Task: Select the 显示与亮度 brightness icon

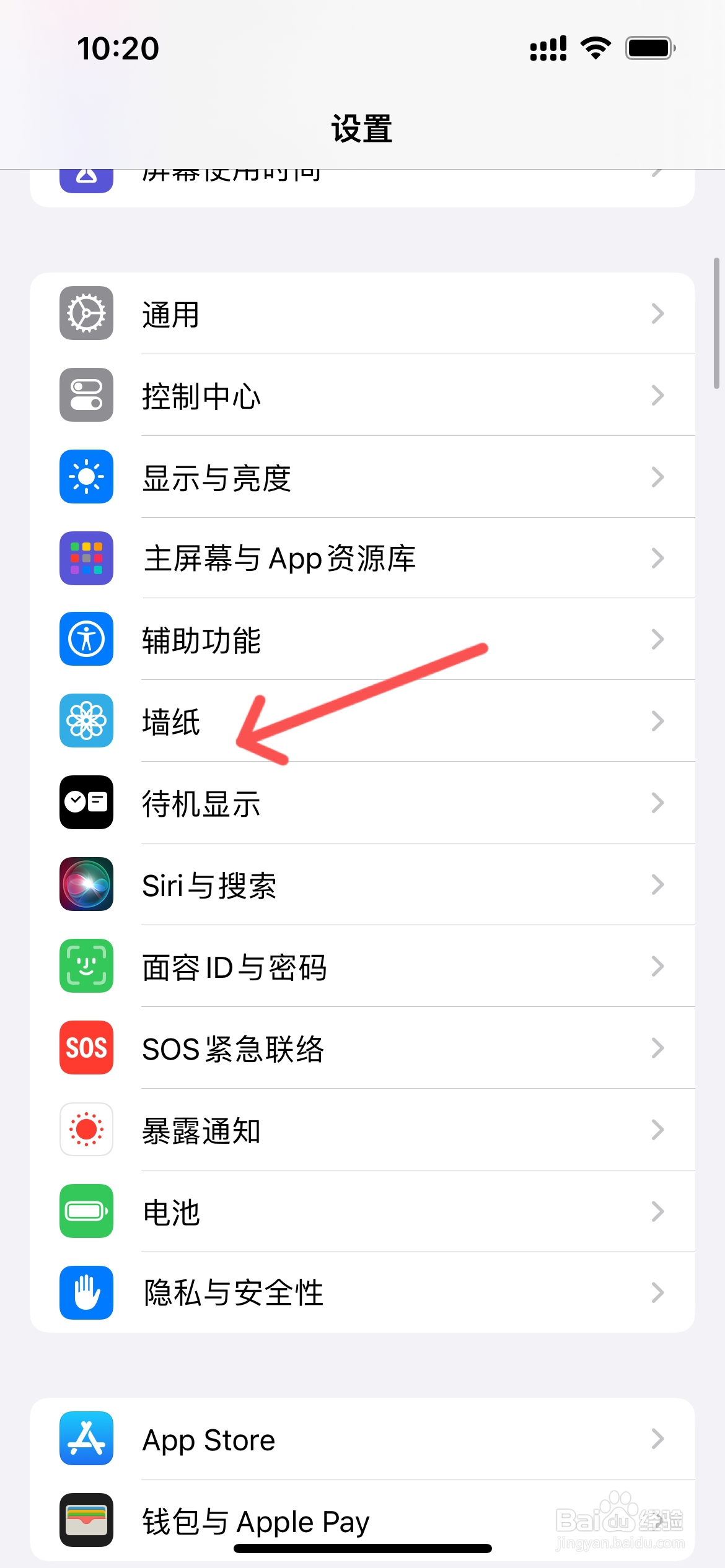Action: [86, 476]
